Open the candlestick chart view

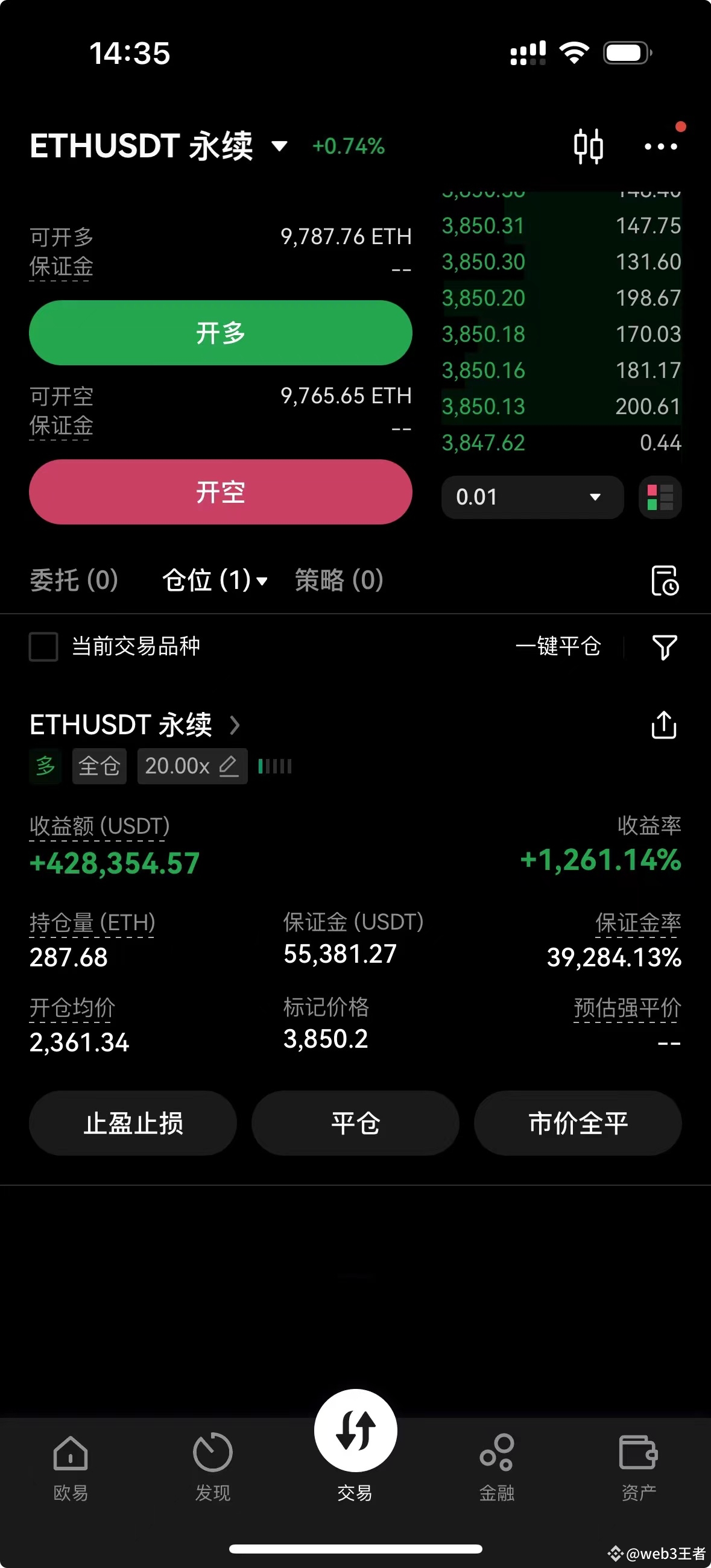[589, 146]
